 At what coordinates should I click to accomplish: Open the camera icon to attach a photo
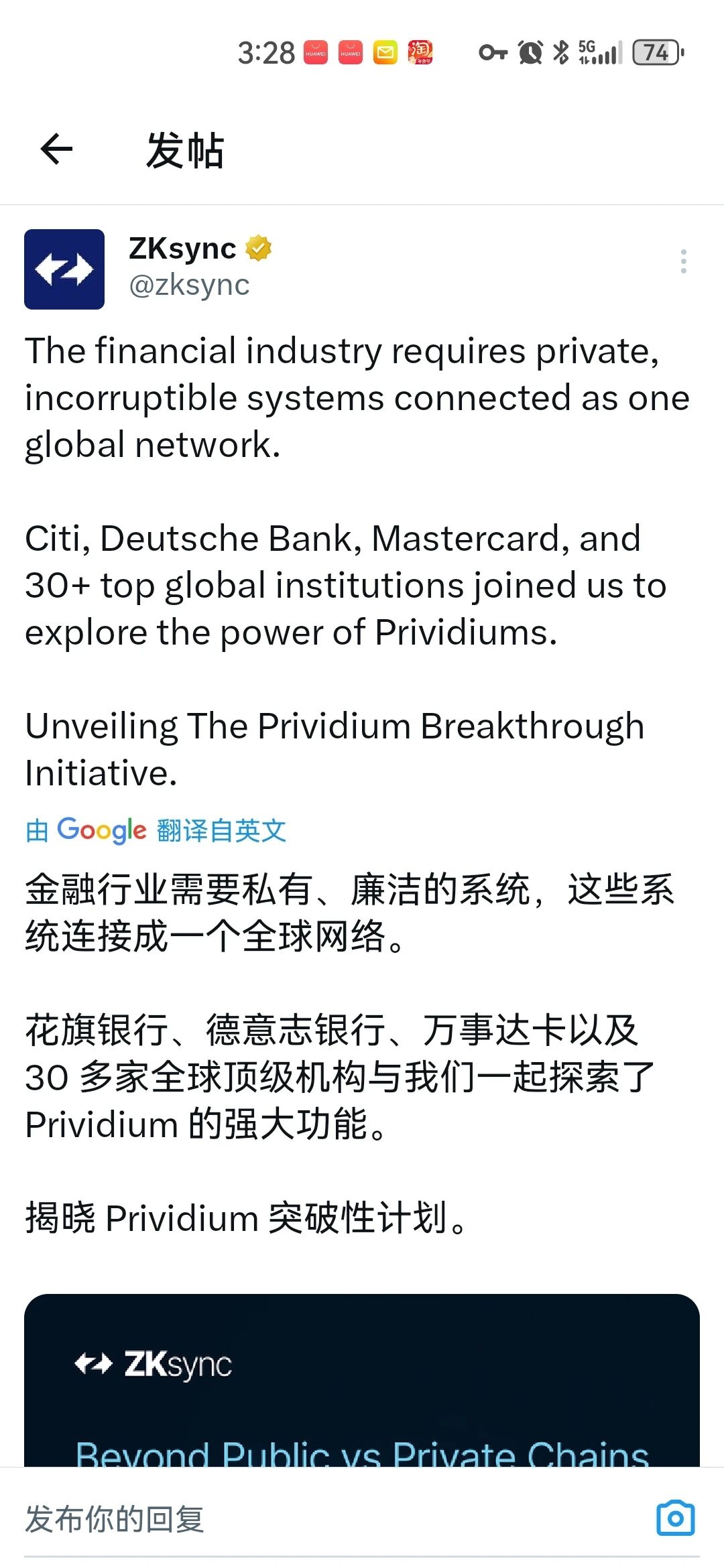click(675, 1518)
